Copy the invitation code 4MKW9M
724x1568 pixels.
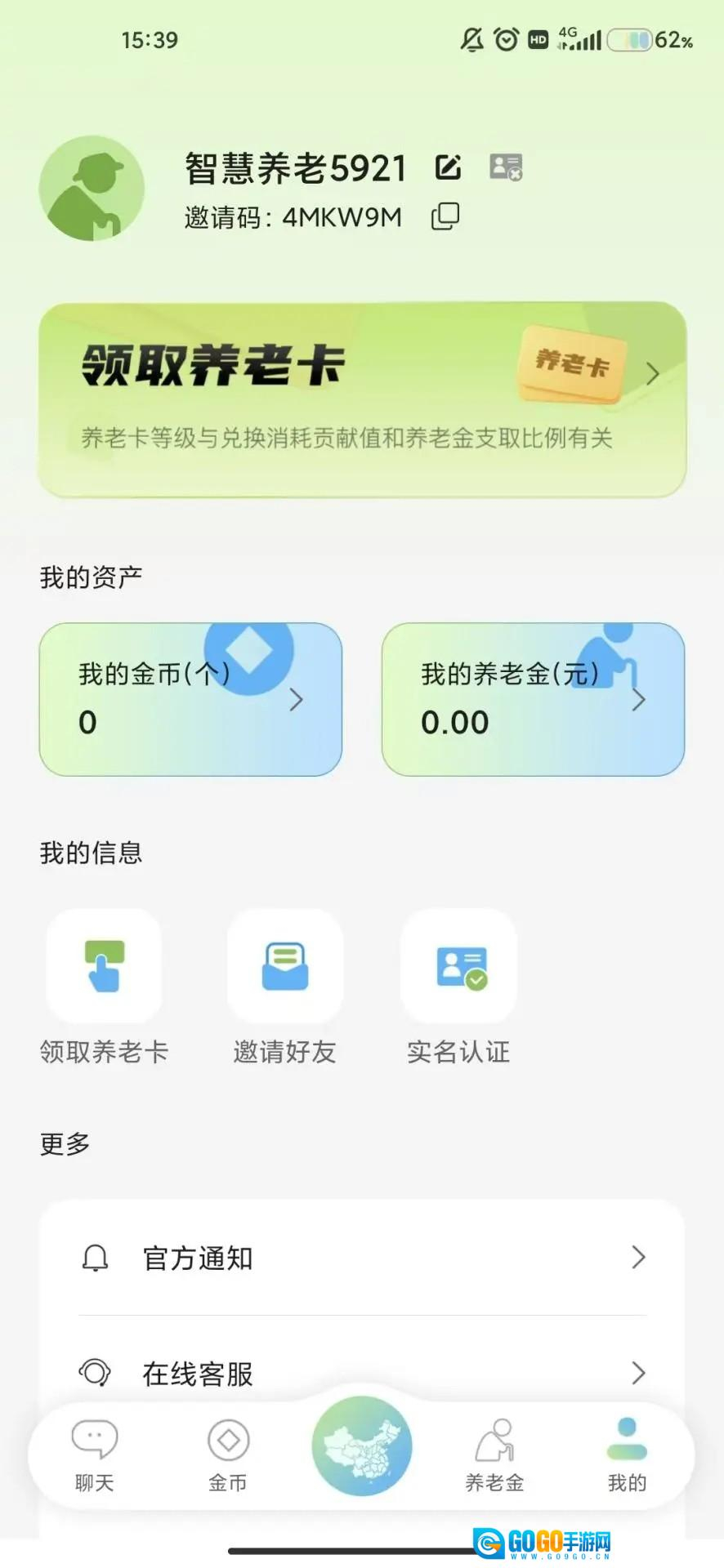pos(445,216)
